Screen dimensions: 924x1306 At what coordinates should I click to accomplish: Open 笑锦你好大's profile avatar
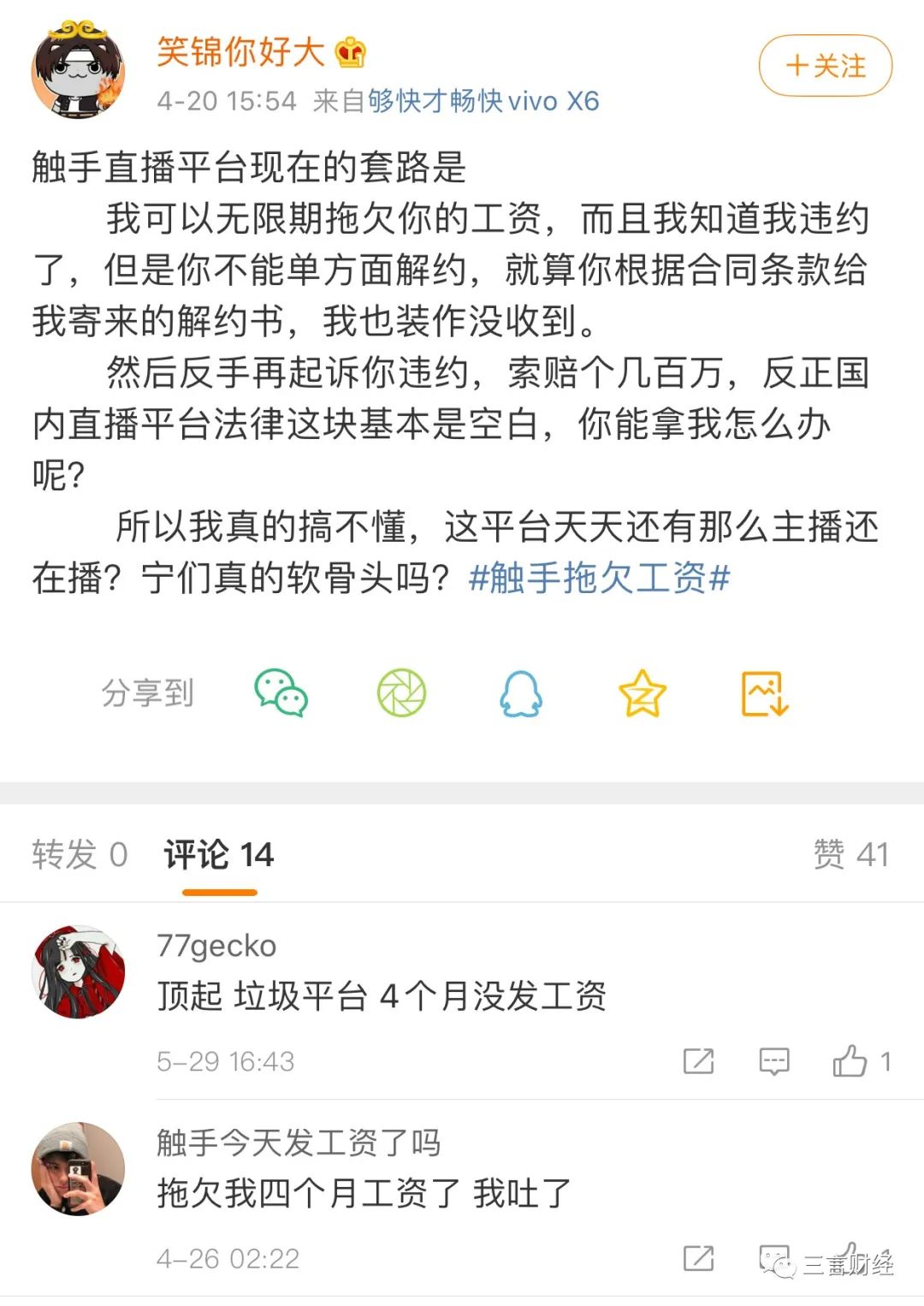(x=79, y=72)
